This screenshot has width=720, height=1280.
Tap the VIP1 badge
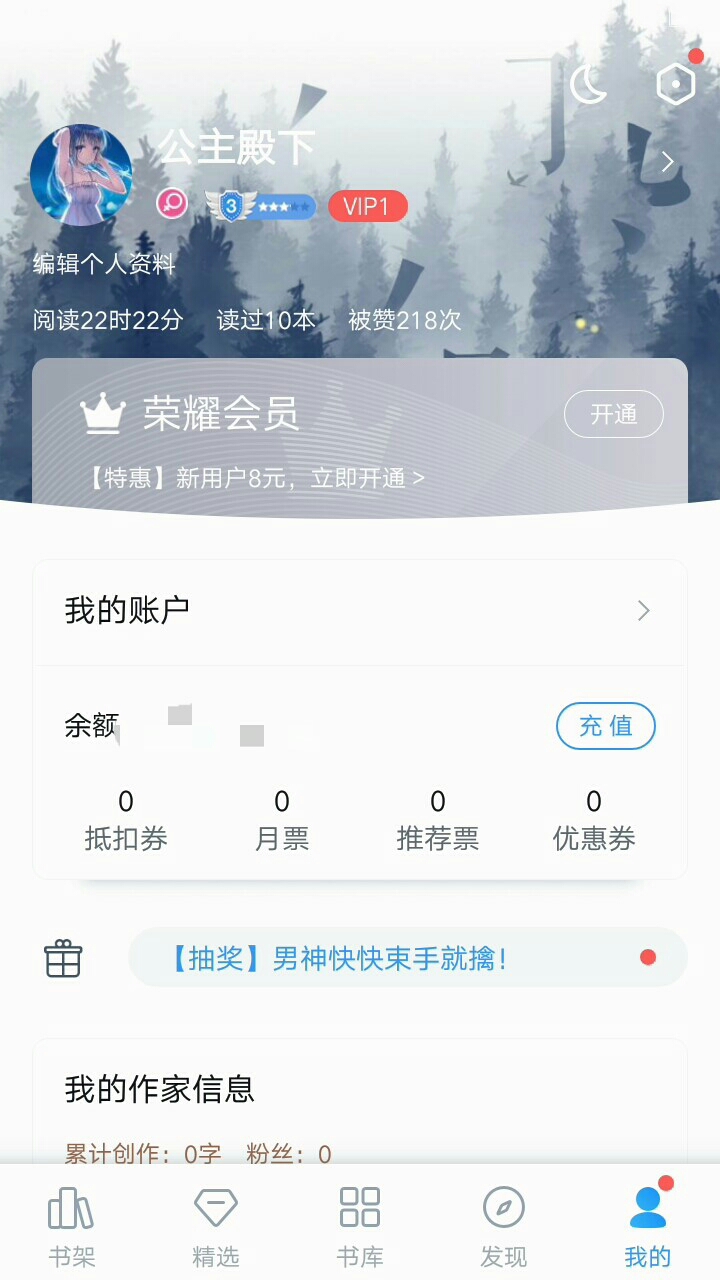pos(367,207)
